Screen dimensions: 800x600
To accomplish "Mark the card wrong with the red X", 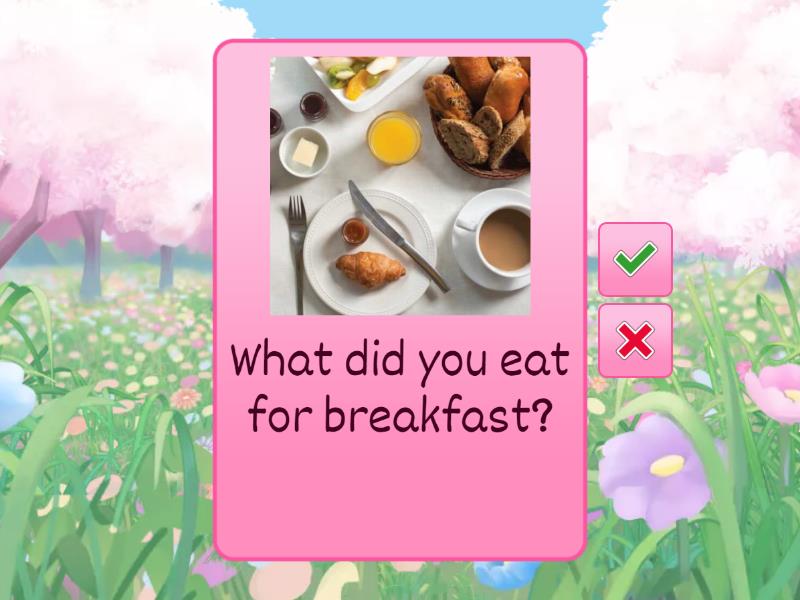I will (635, 341).
